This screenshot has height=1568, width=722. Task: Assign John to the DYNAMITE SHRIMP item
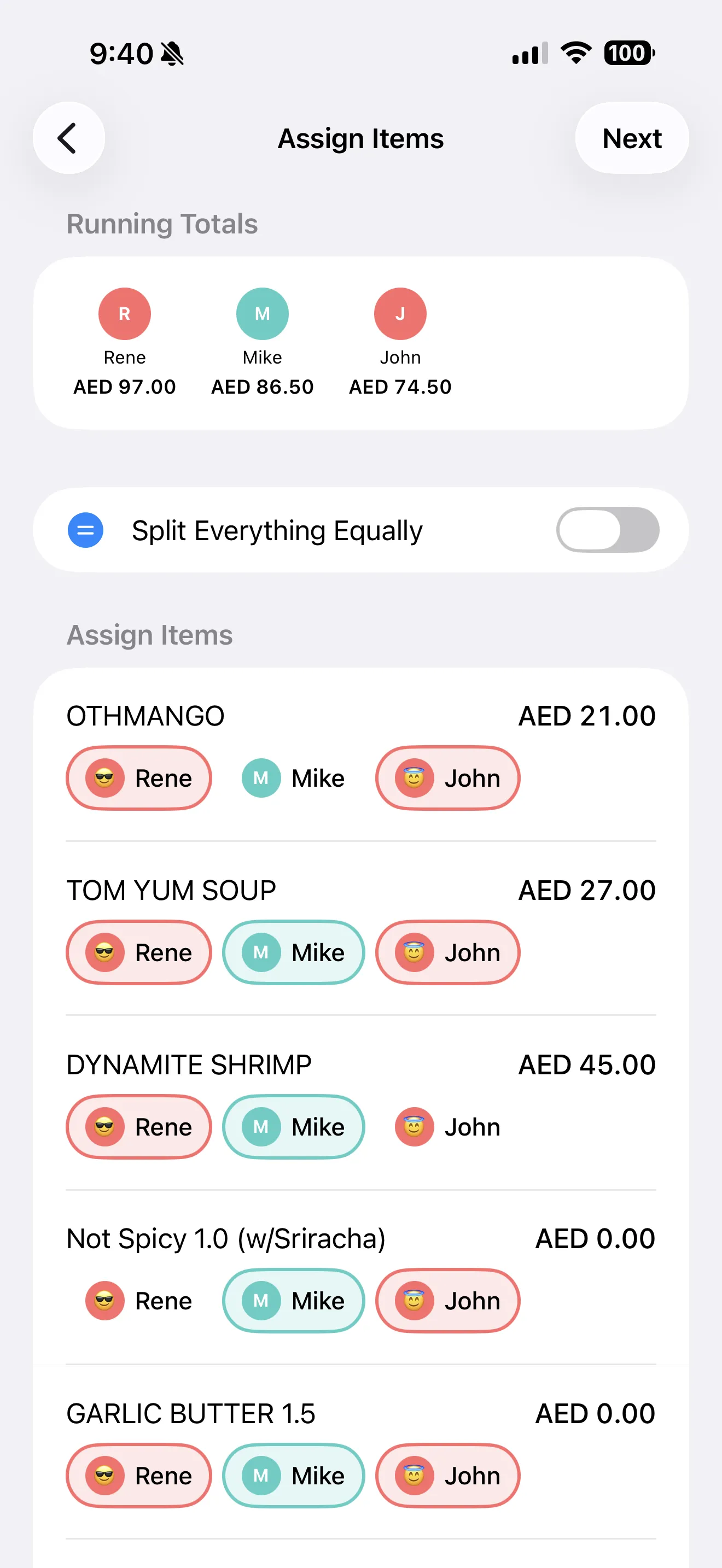[x=447, y=1127]
